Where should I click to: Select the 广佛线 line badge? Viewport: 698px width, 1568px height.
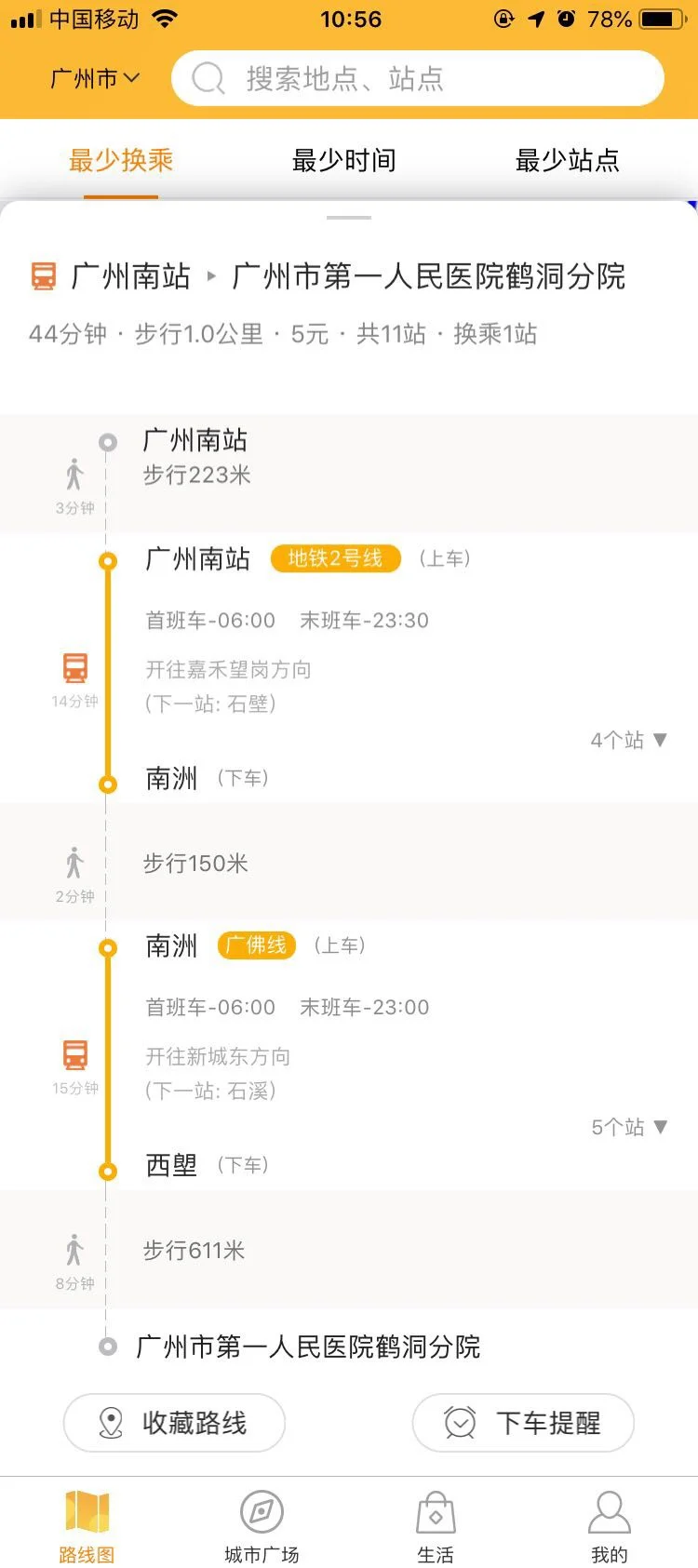(x=255, y=945)
